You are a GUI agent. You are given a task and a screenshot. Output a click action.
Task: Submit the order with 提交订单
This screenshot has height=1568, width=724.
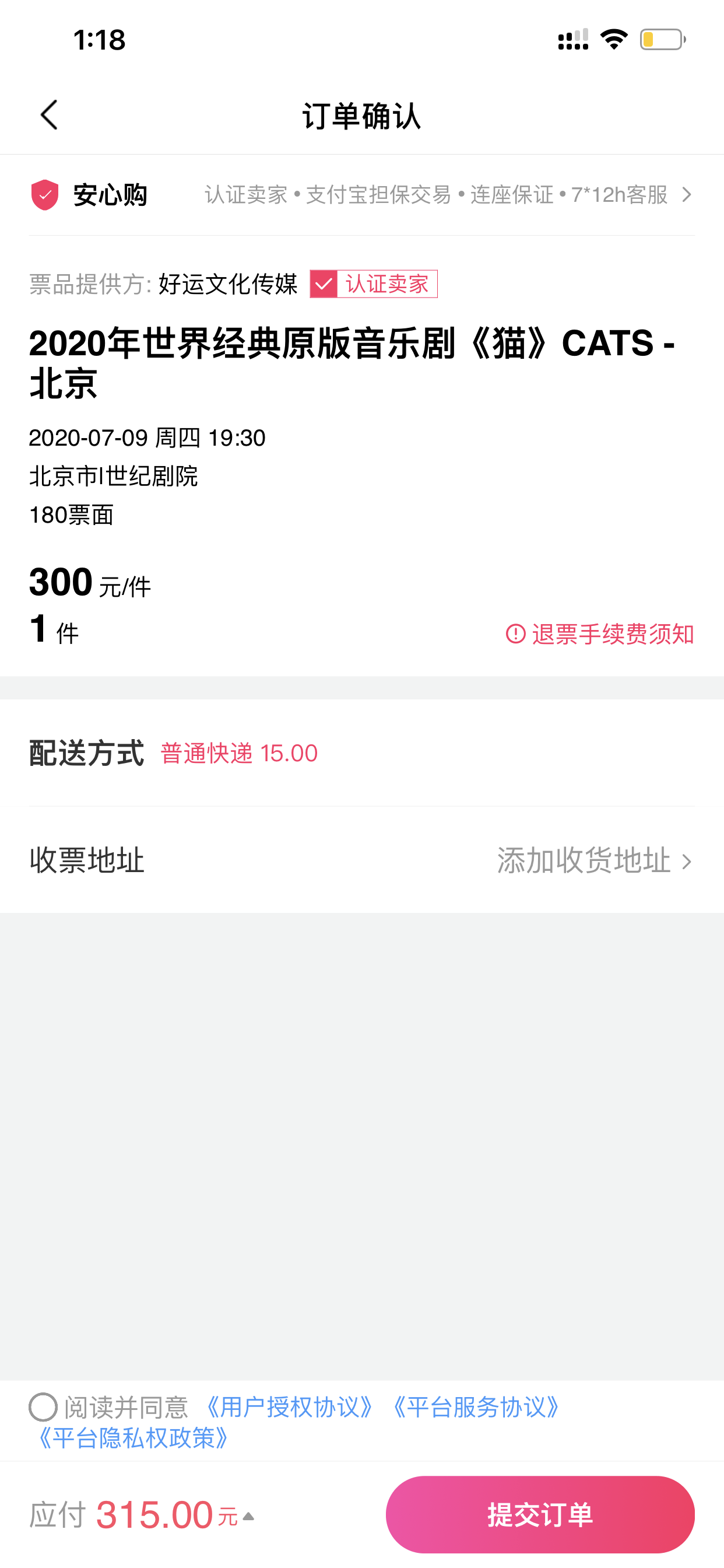(x=540, y=1514)
